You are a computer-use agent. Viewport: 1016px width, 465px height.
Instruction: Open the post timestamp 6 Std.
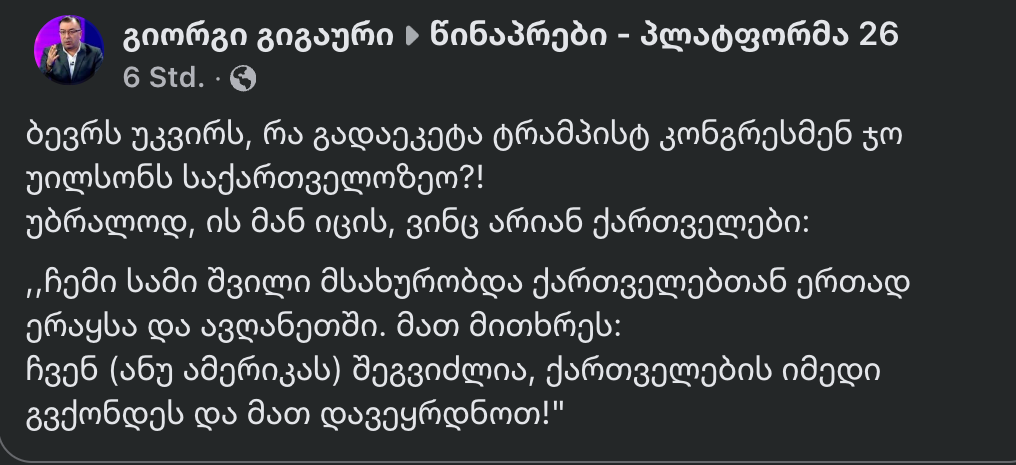click(x=163, y=78)
